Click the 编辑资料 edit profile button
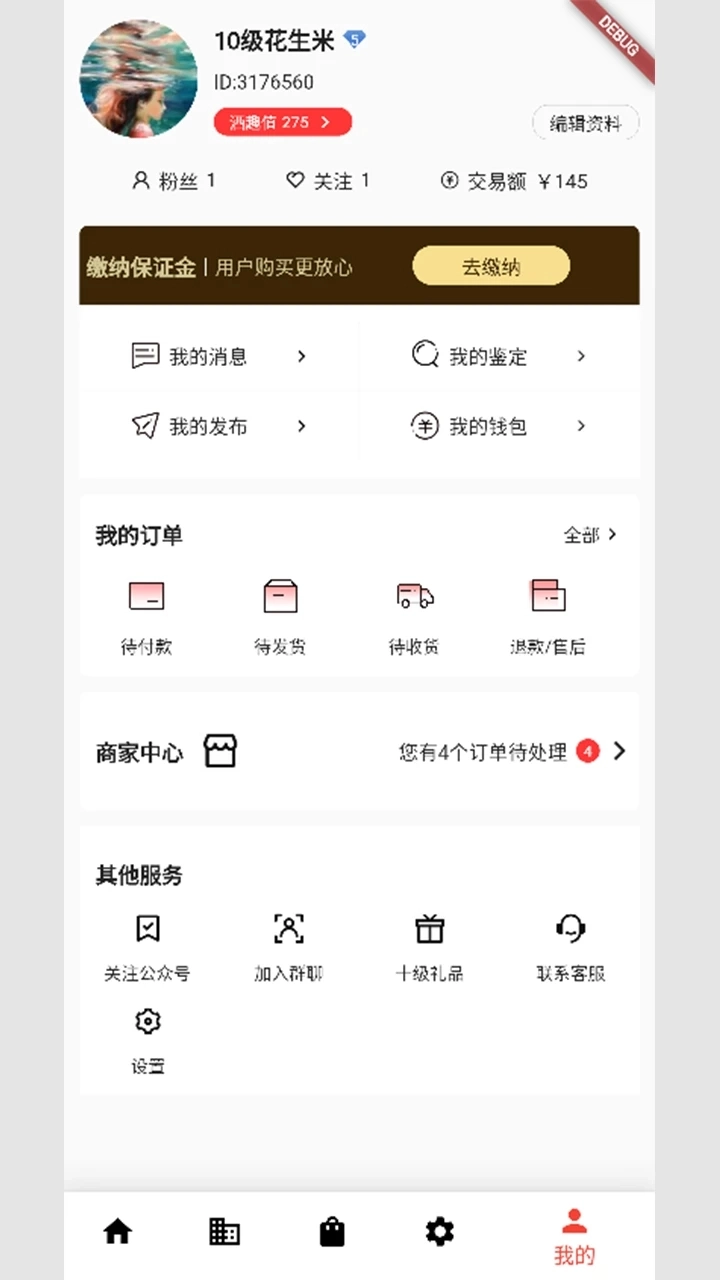 tap(586, 123)
